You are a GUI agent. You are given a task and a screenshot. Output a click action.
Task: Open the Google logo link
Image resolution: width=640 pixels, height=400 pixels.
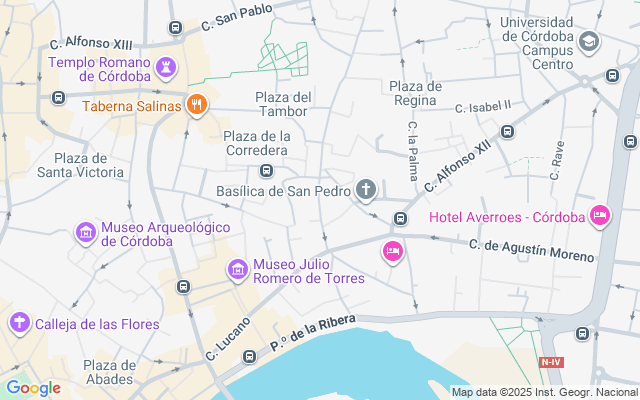(x=33, y=388)
